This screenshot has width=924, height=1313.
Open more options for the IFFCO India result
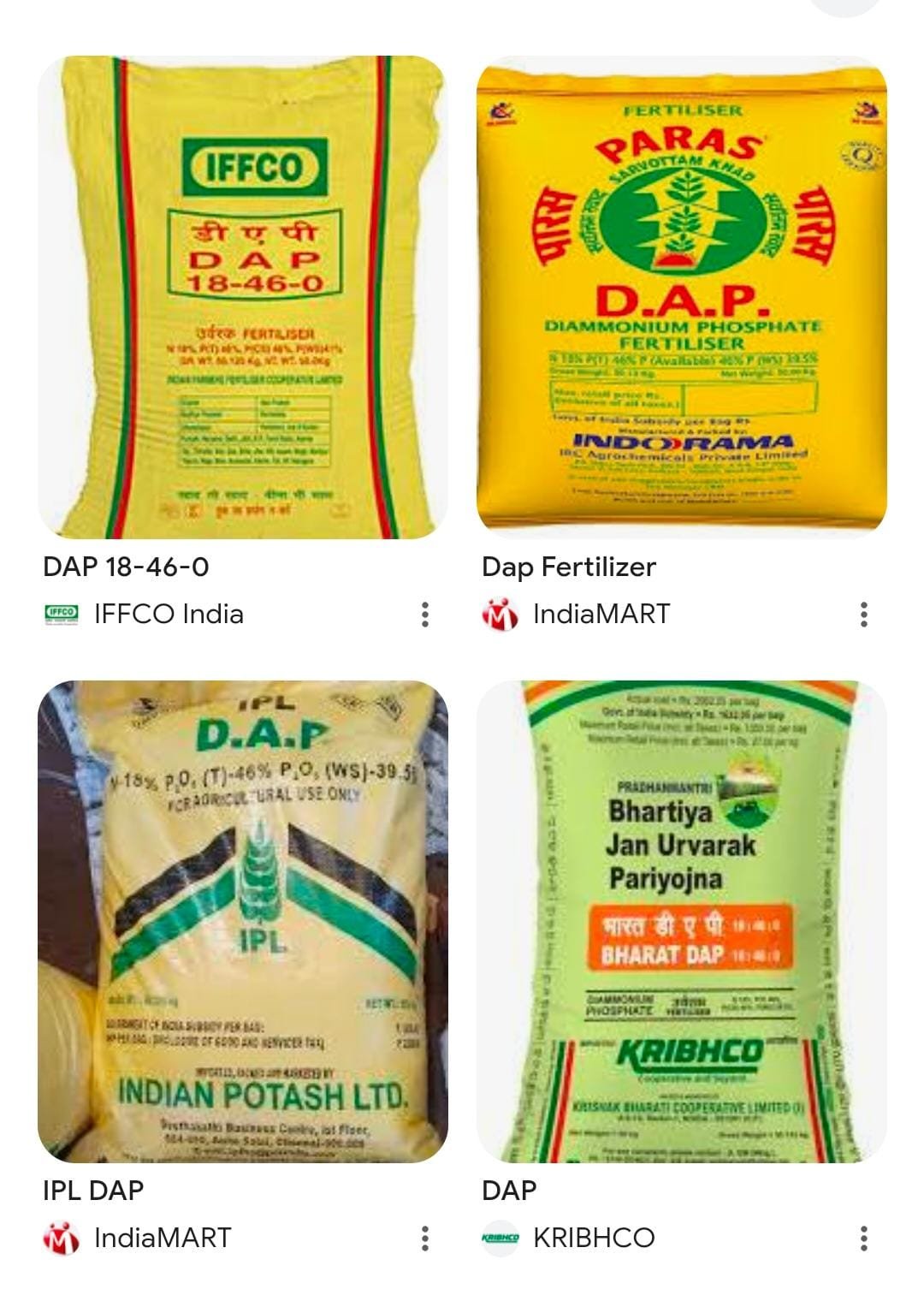[x=425, y=615]
